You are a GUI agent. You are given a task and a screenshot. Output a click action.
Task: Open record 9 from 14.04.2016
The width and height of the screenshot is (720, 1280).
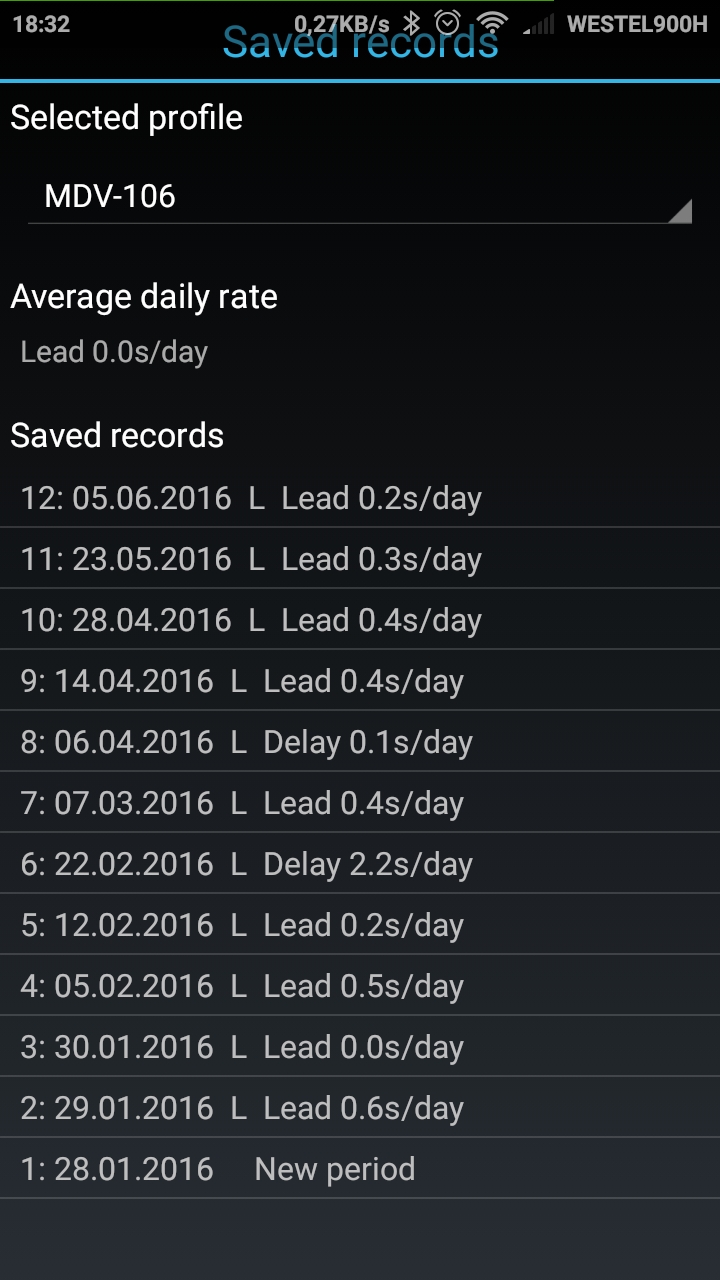(360, 680)
